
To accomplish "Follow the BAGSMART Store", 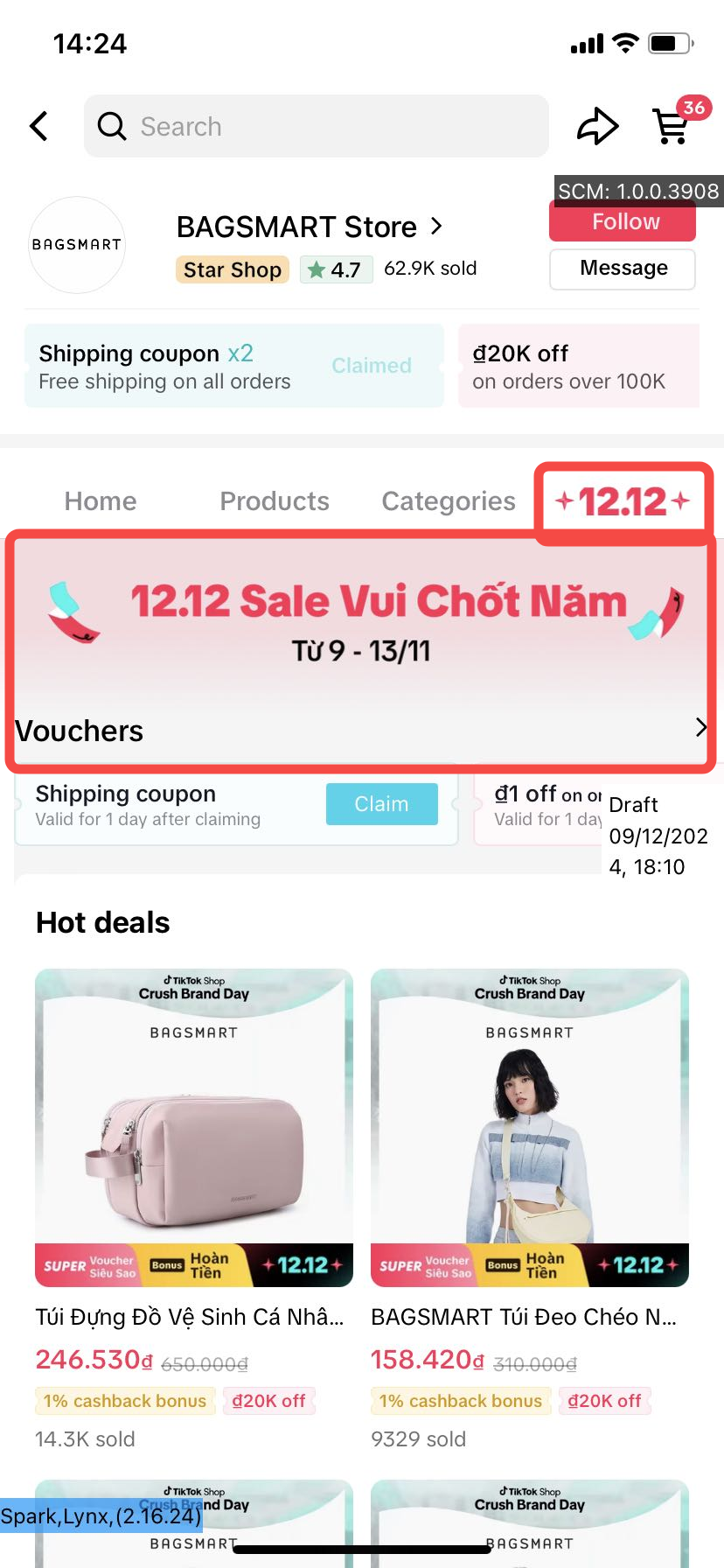I will click(623, 222).
